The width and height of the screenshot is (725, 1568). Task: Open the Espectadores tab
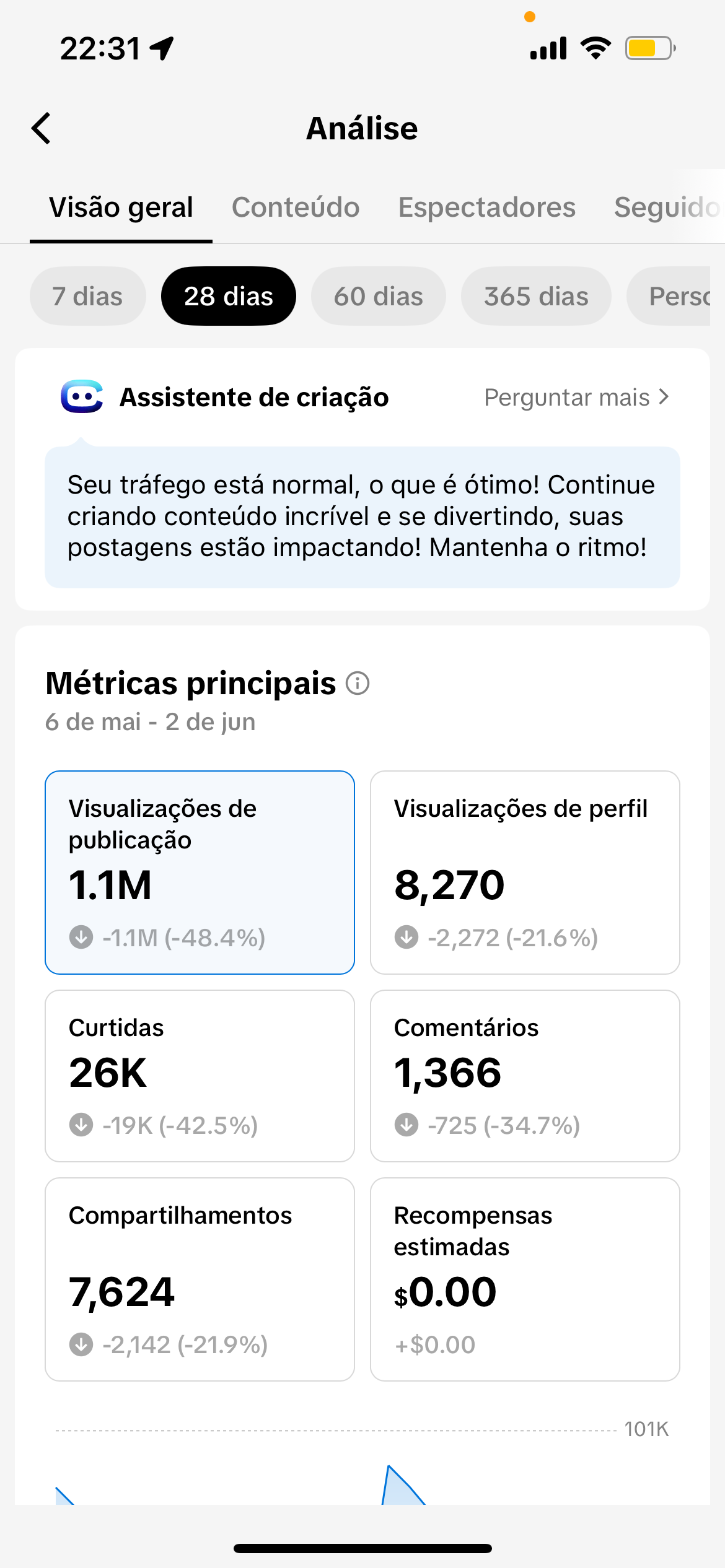(486, 207)
